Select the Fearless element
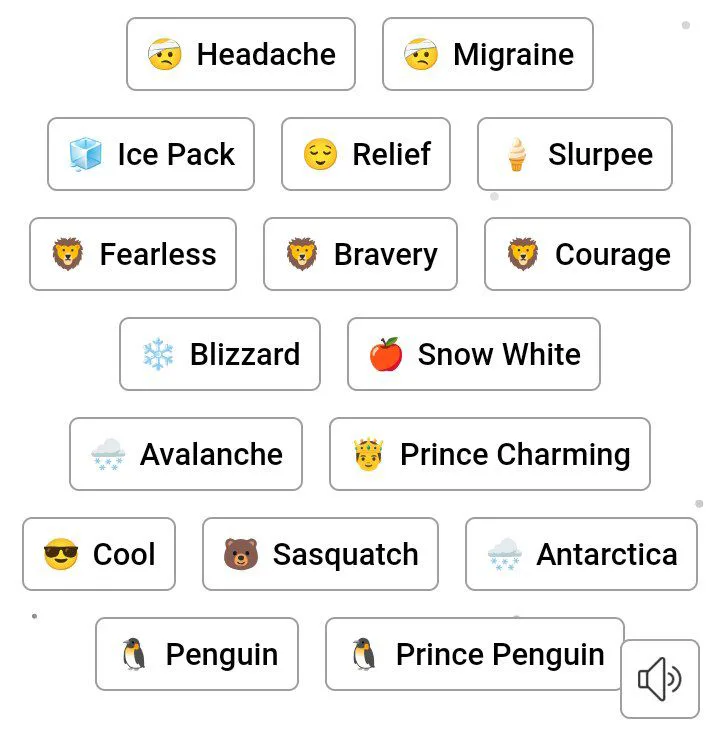720x729 pixels. tap(133, 254)
